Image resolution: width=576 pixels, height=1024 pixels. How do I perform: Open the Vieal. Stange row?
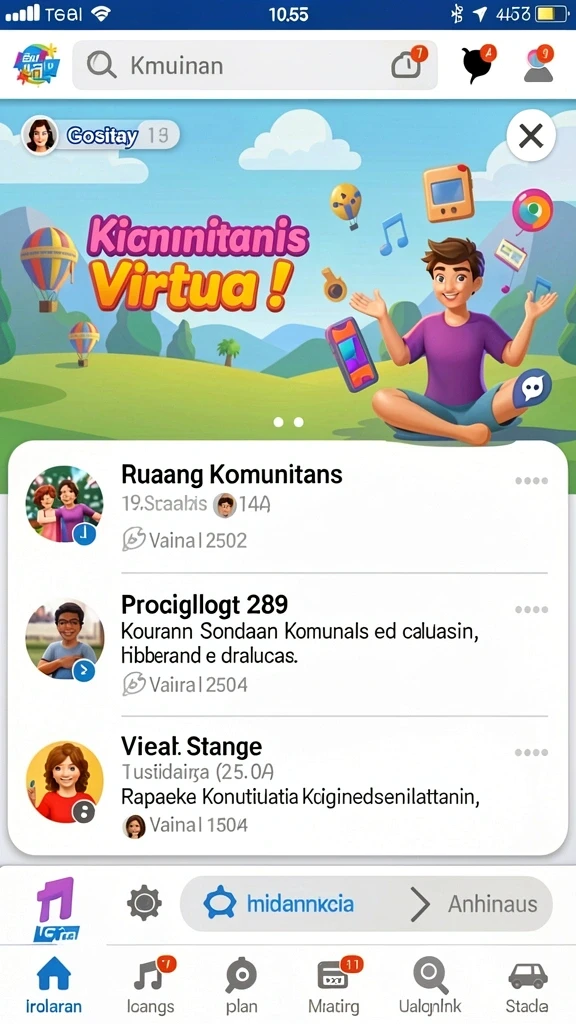[x=287, y=785]
